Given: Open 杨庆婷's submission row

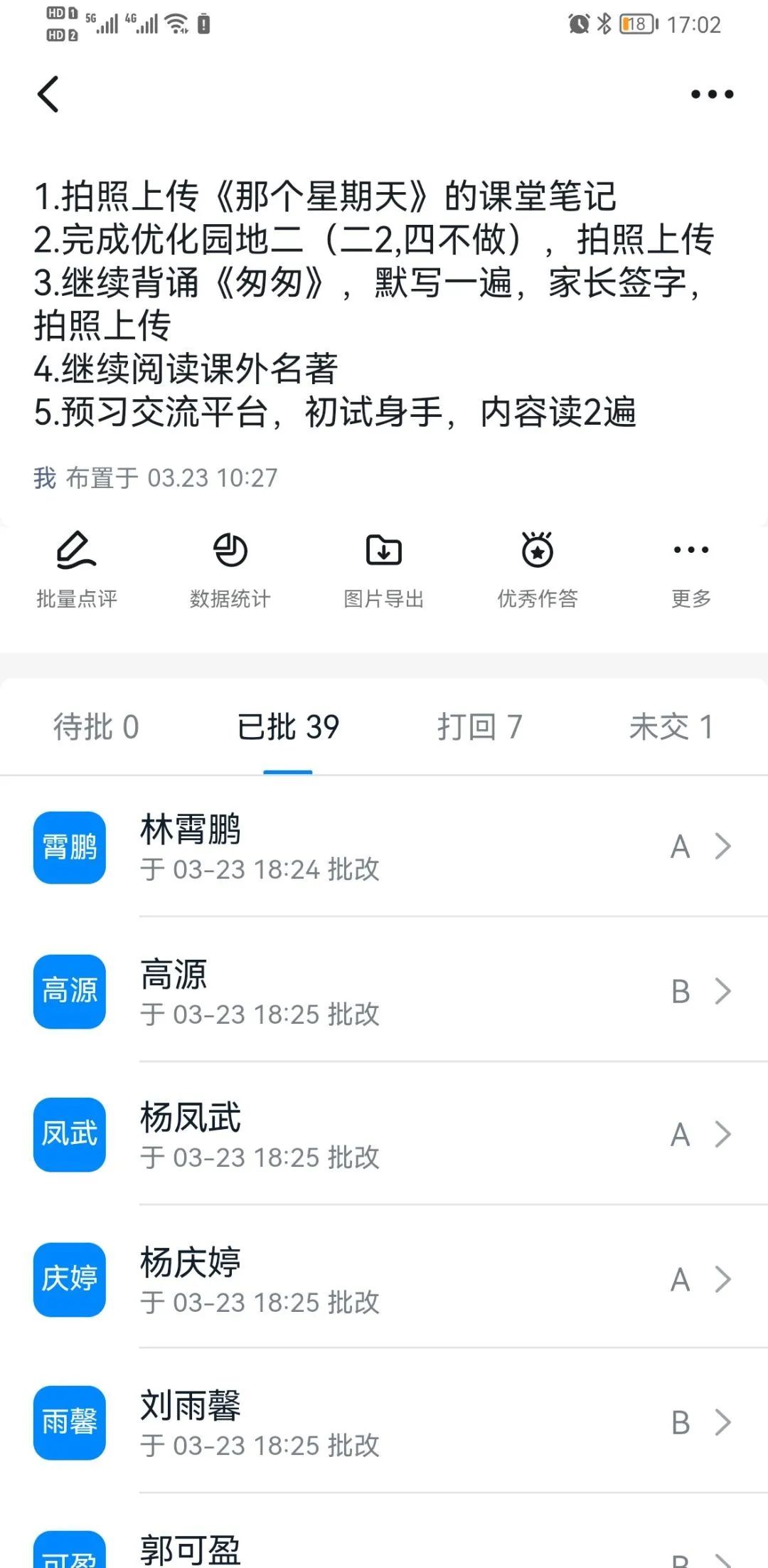Looking at the screenshot, I should 384,1278.
